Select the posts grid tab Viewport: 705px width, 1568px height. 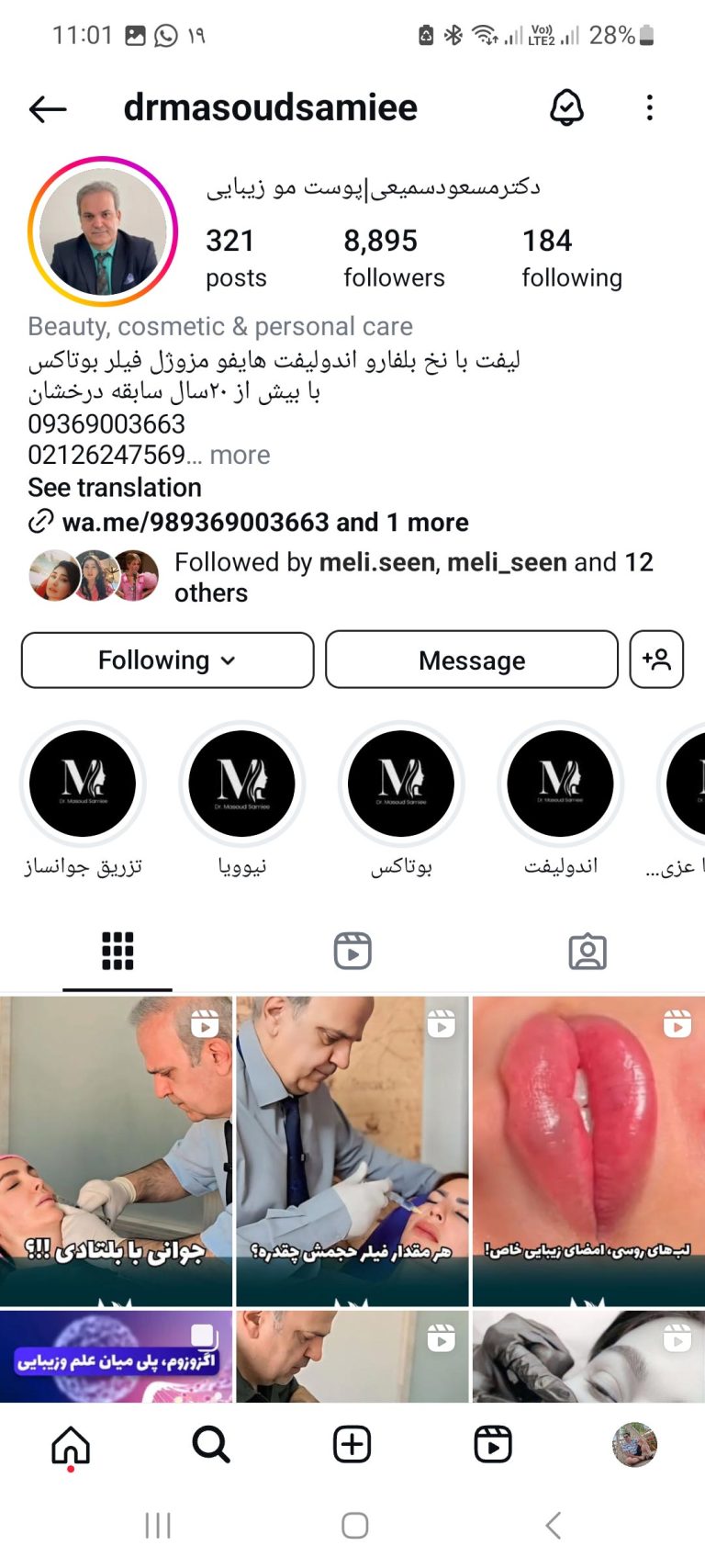click(x=117, y=953)
